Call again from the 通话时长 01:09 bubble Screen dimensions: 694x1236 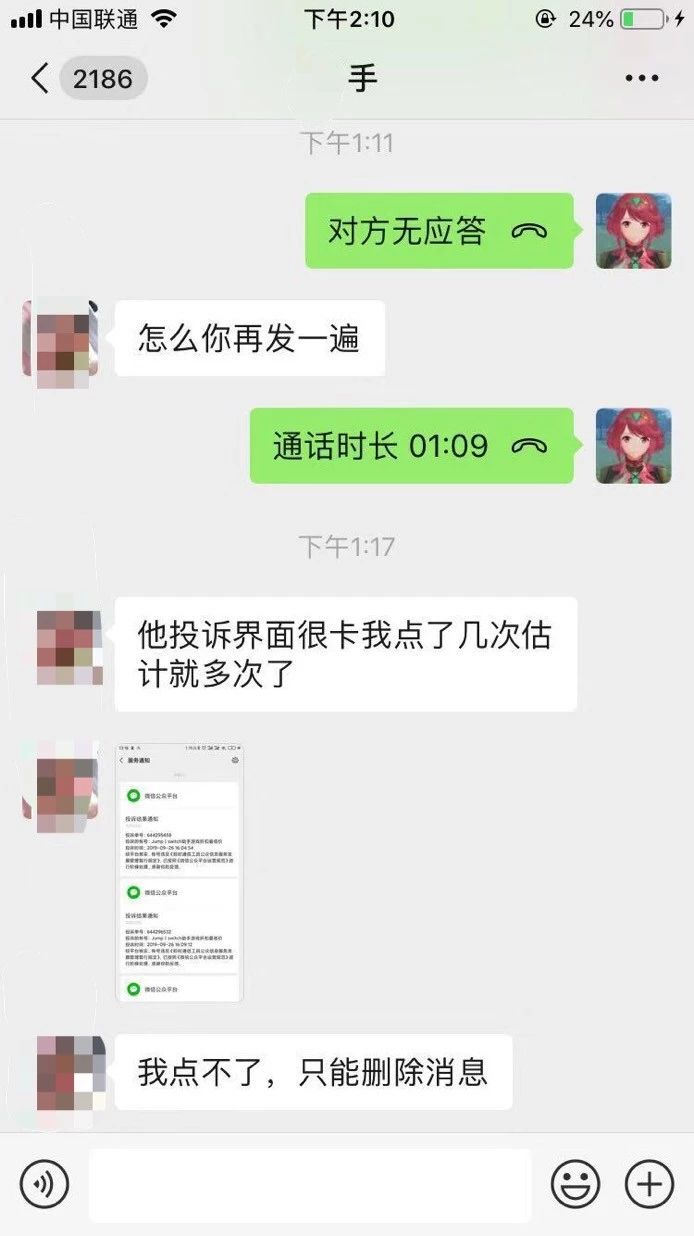click(x=411, y=446)
